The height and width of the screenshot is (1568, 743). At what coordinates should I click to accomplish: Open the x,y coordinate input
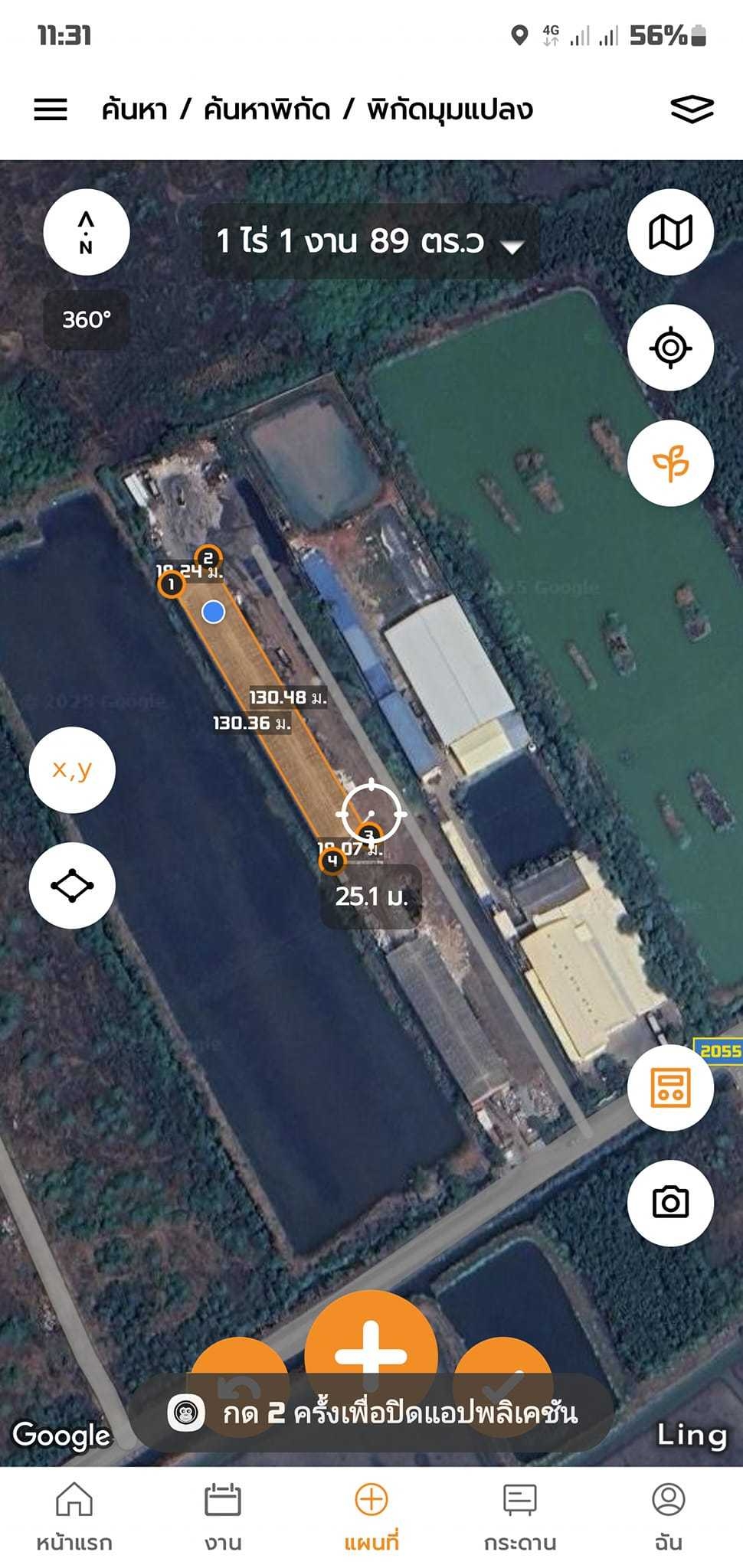coord(72,769)
